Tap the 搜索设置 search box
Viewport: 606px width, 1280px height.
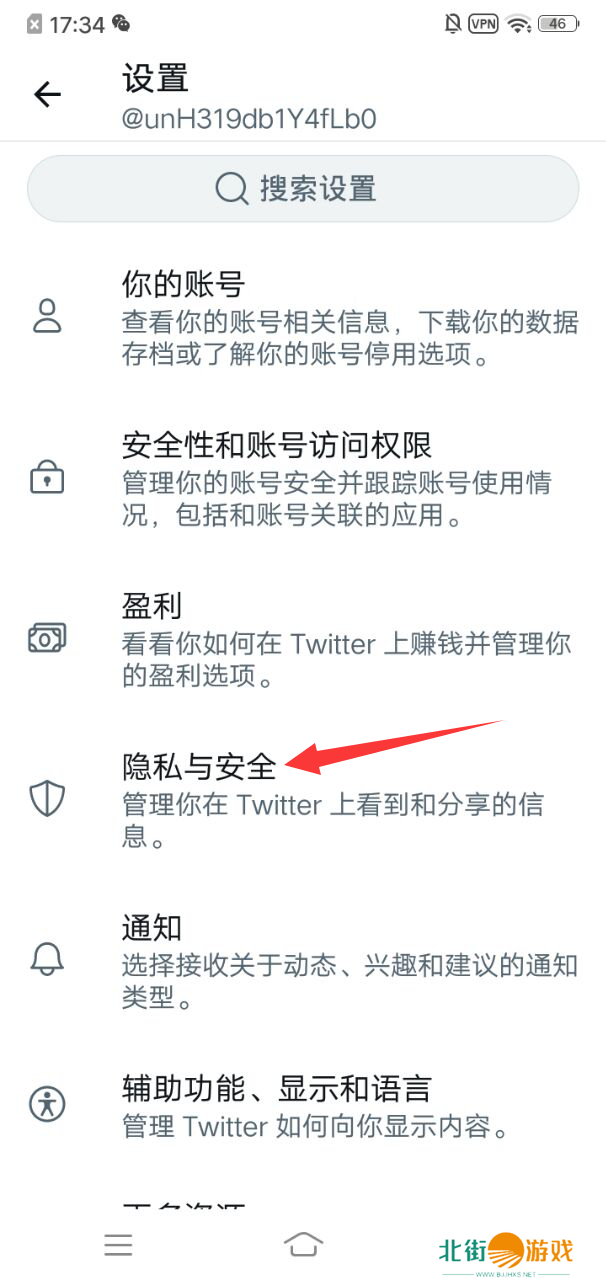[x=303, y=188]
